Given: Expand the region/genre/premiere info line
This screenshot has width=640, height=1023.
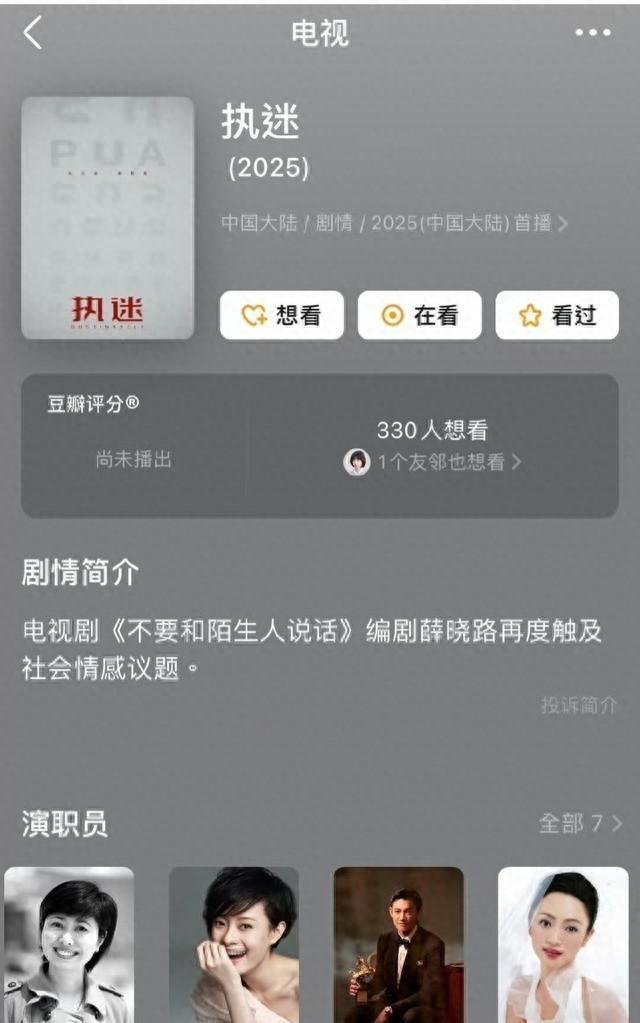Looking at the screenshot, I should click(394, 223).
